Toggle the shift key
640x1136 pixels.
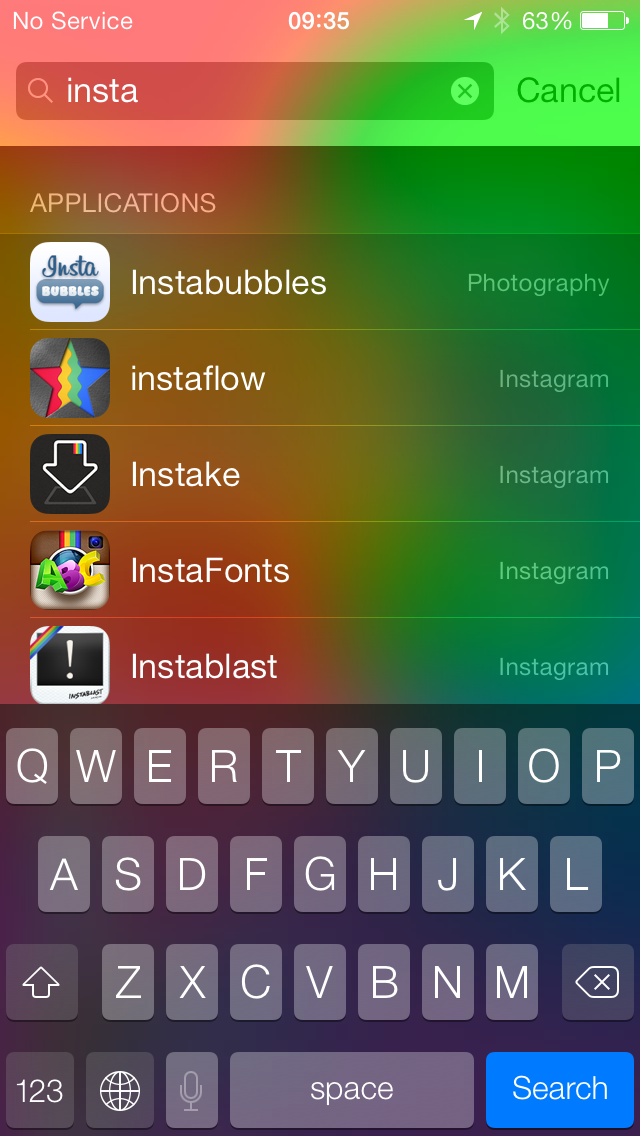coord(41,983)
